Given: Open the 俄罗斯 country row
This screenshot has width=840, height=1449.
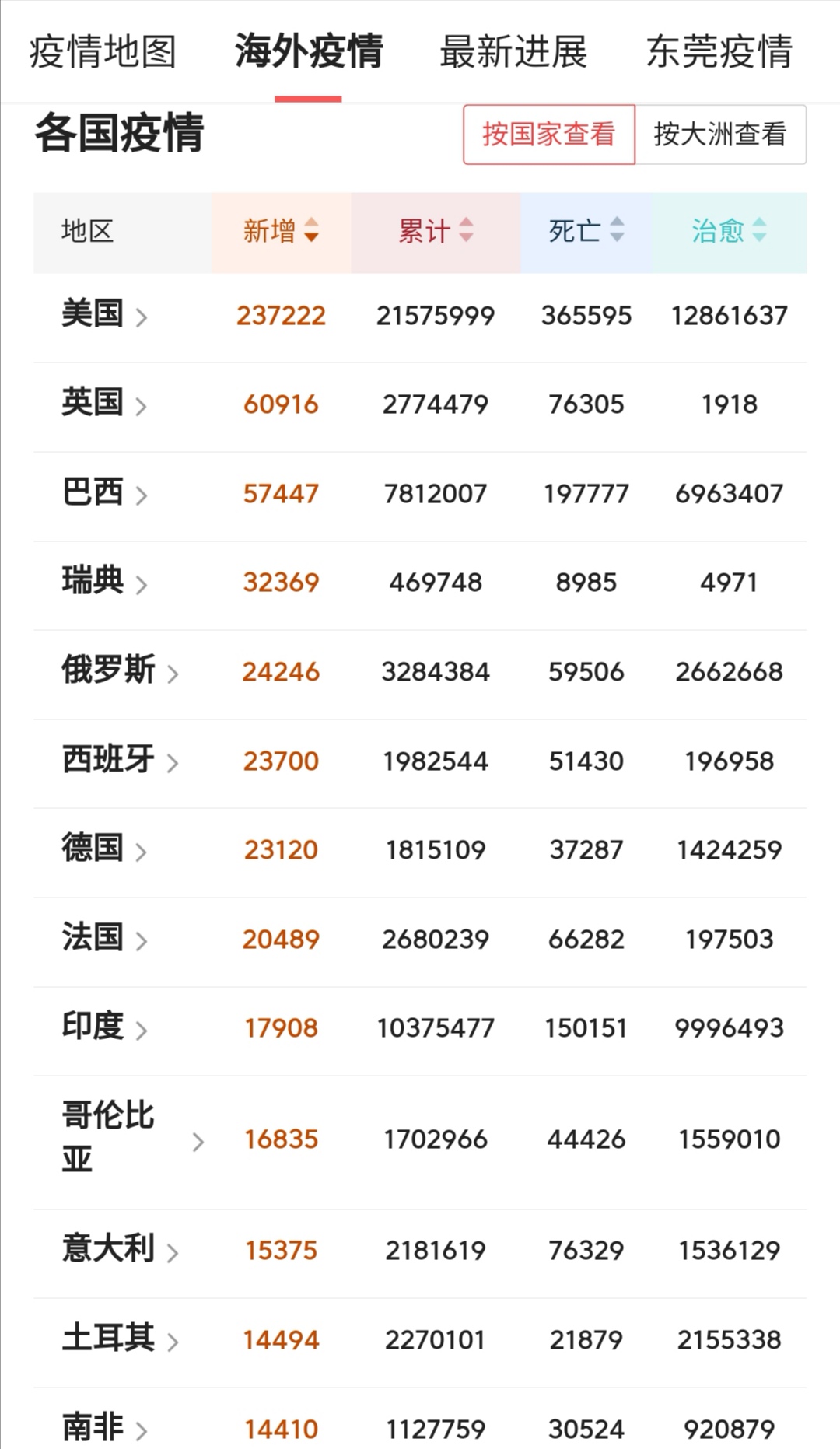Looking at the screenshot, I should pyautogui.click(x=119, y=671).
